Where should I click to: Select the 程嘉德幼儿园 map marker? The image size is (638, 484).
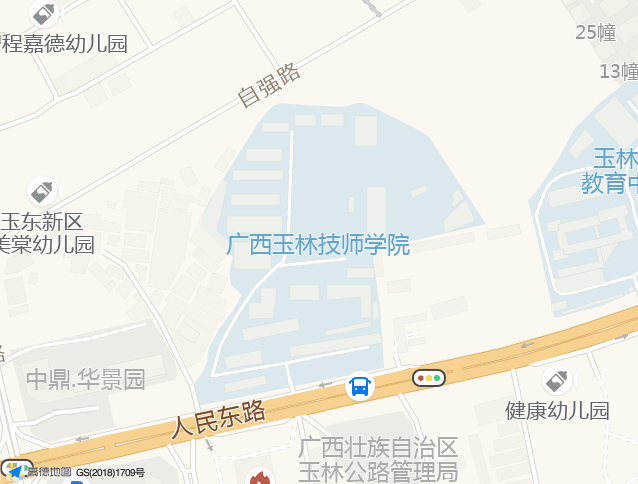tap(44, 14)
